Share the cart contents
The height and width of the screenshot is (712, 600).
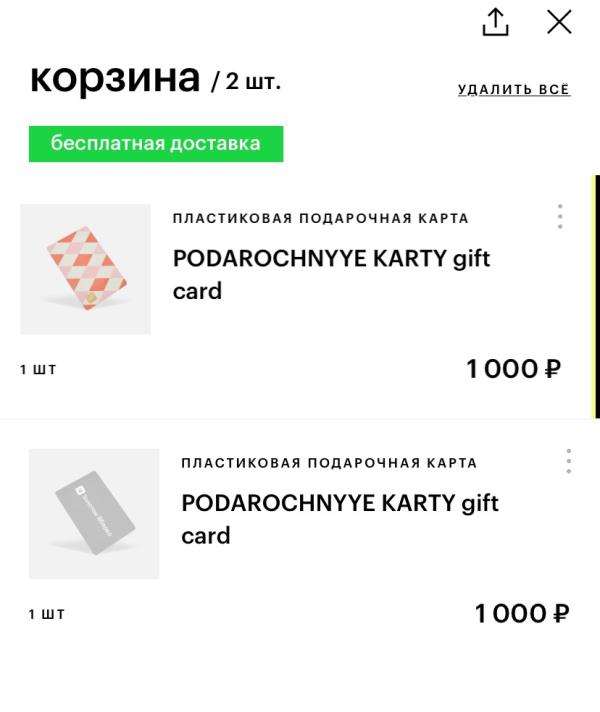[496, 22]
